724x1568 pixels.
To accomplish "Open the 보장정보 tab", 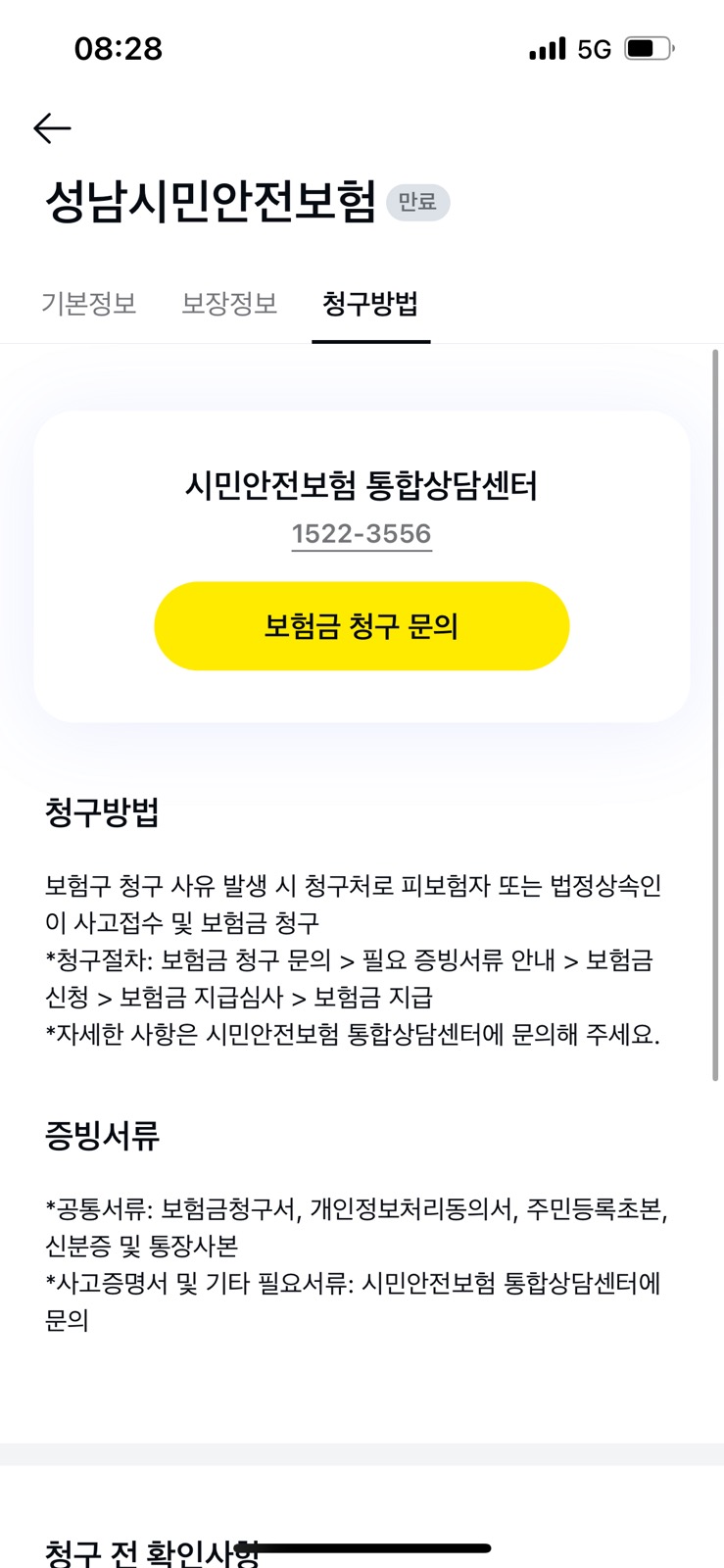I will [x=228, y=304].
